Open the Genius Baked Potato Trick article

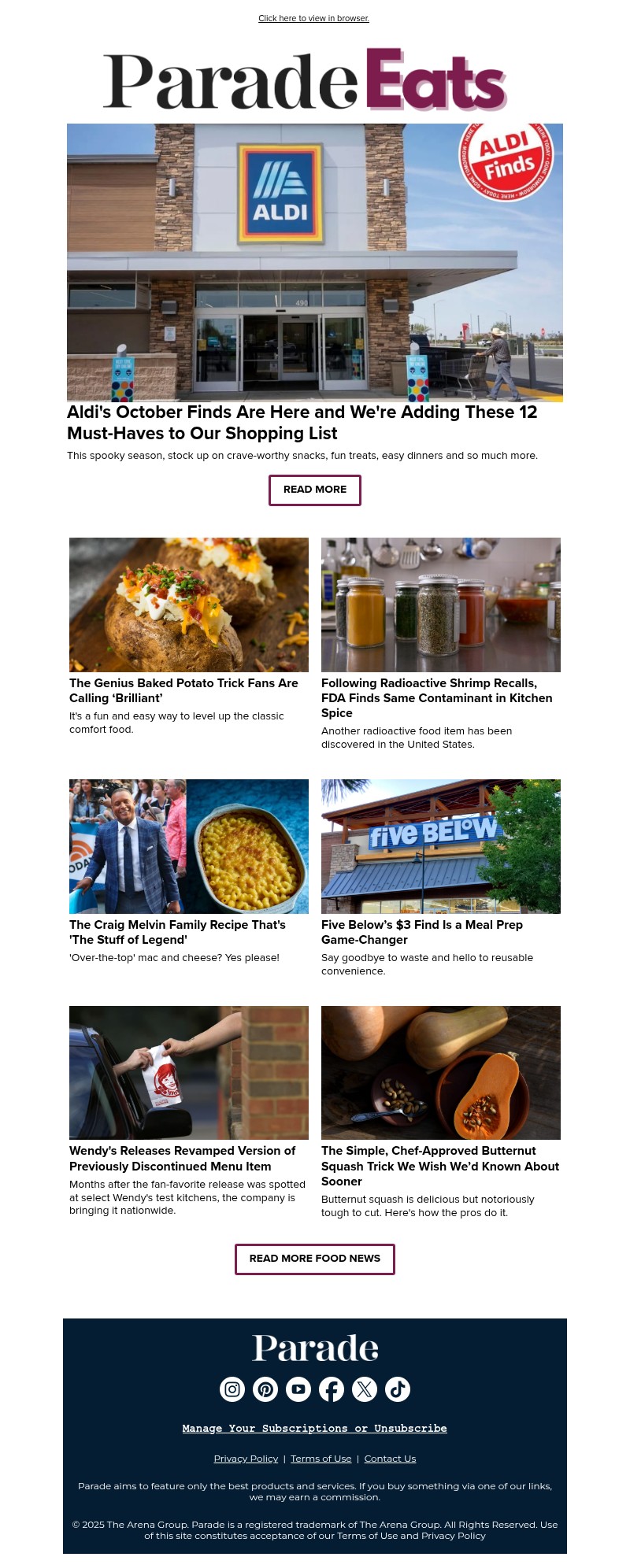coord(183,690)
